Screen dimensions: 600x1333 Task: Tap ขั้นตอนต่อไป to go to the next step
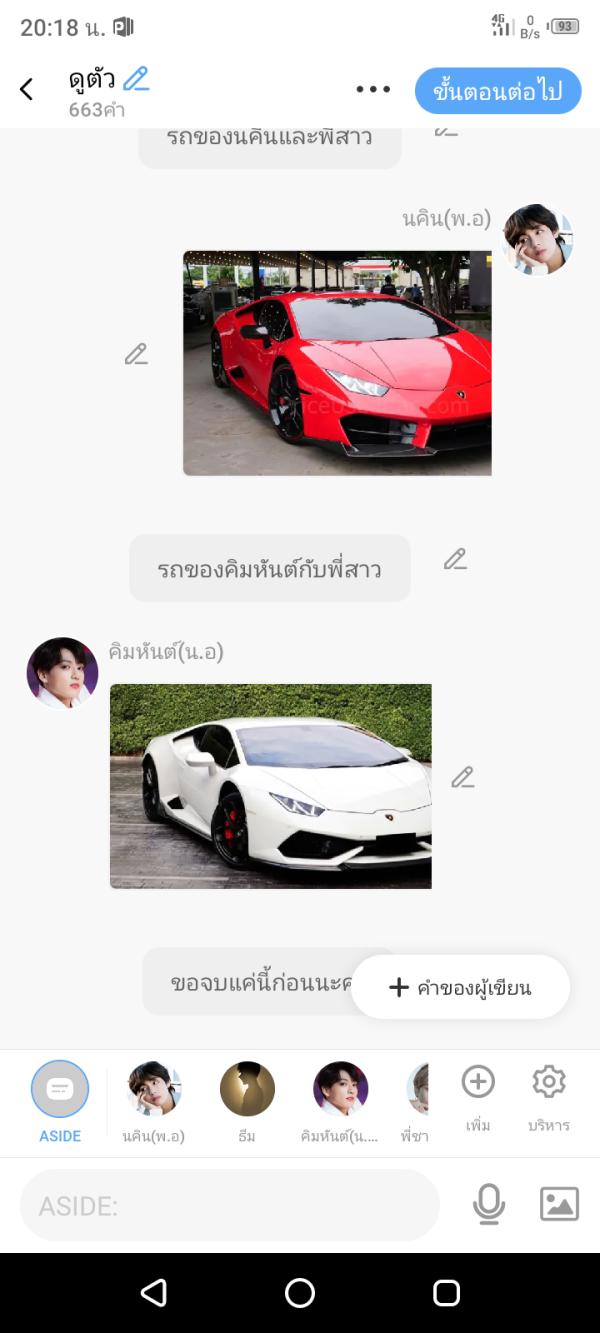click(498, 92)
